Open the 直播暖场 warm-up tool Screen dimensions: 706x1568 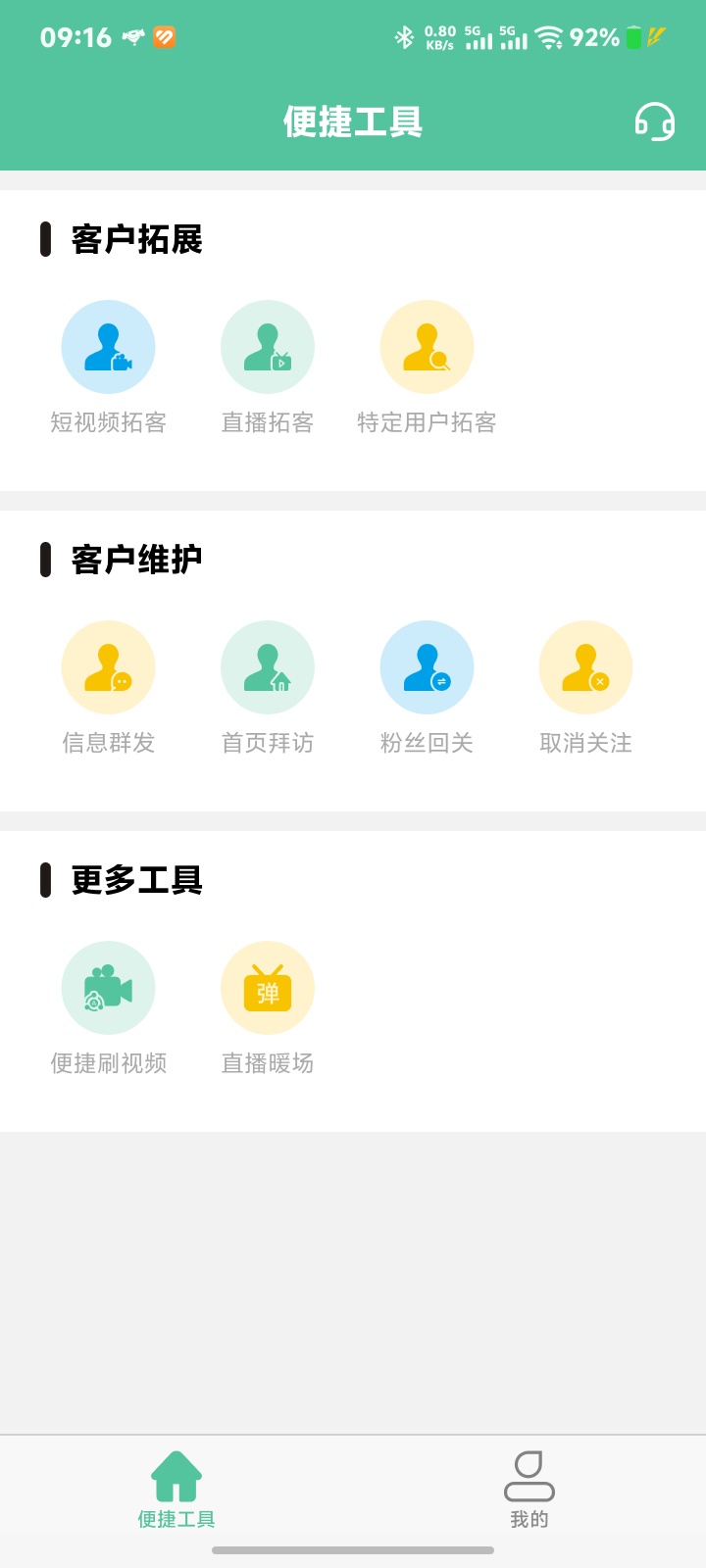pos(268,988)
